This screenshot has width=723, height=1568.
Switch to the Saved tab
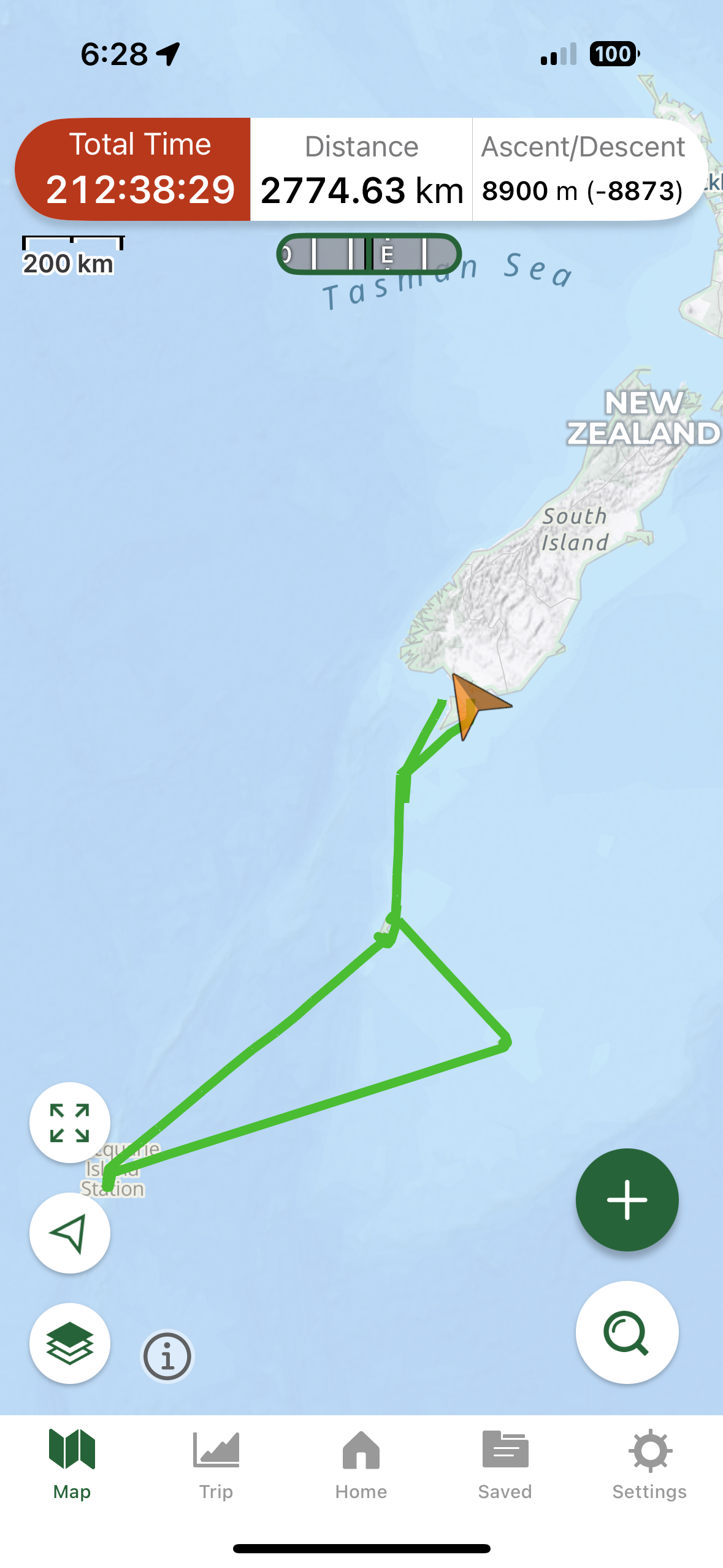point(505,1464)
